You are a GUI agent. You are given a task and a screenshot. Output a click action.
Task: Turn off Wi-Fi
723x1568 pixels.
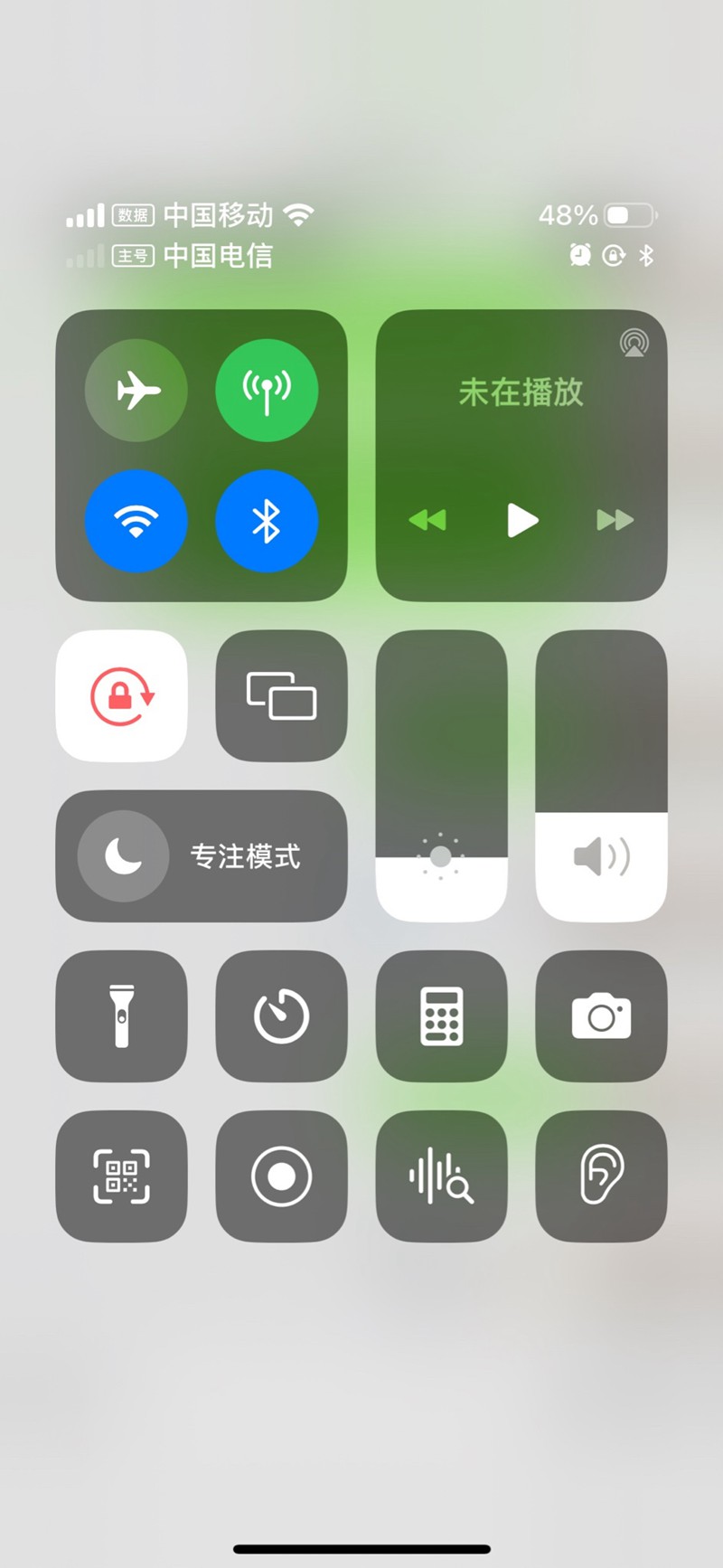click(136, 521)
